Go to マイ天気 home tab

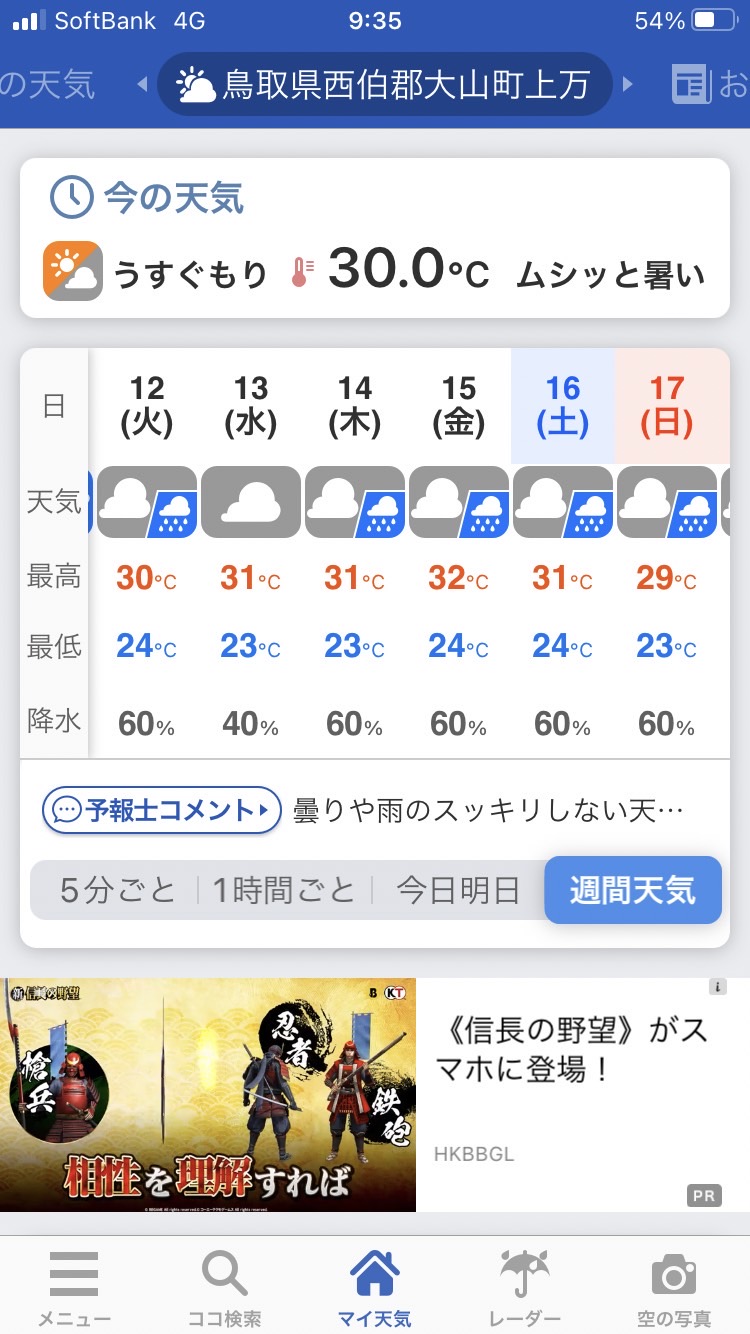point(375,1287)
